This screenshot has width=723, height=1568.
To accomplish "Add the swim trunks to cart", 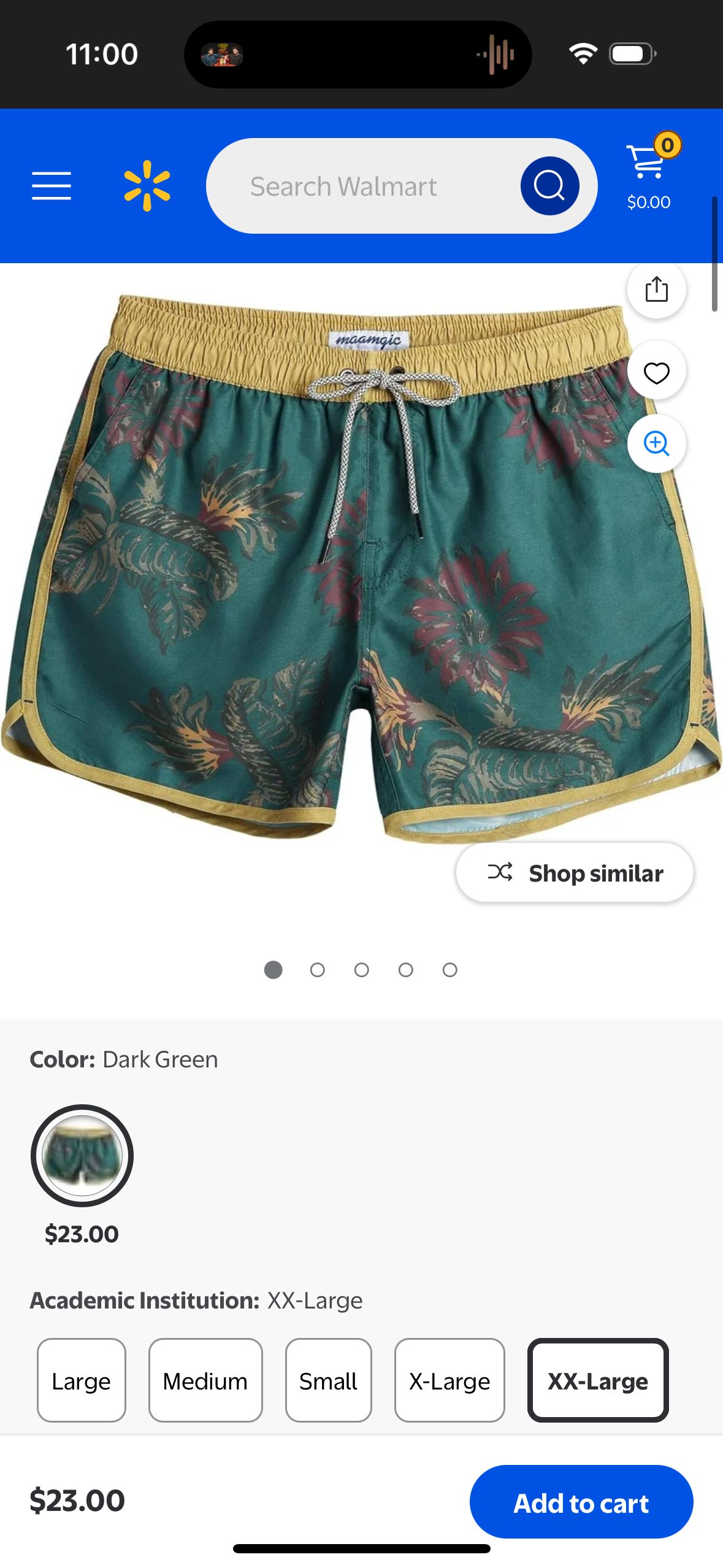I will tap(581, 1502).
